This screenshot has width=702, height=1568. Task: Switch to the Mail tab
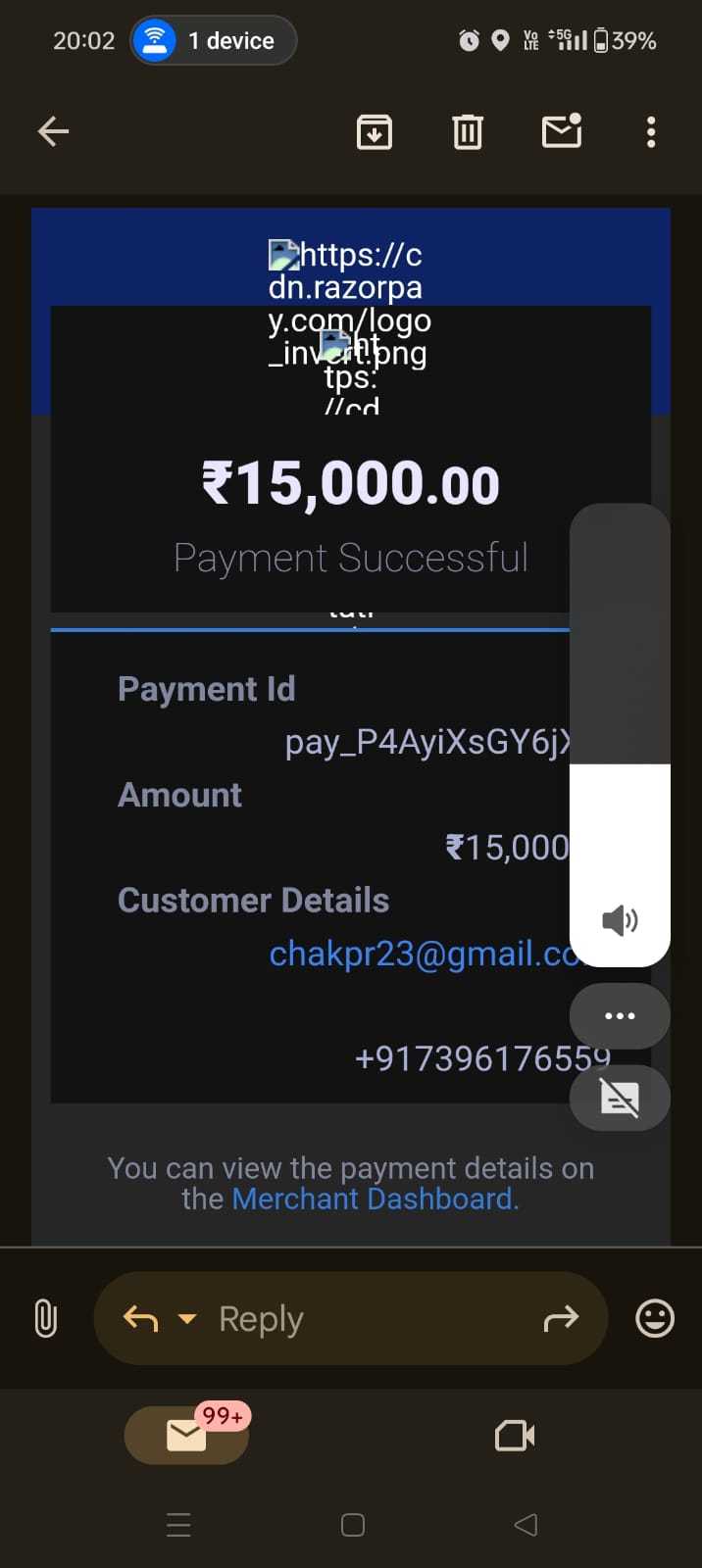click(x=186, y=1436)
